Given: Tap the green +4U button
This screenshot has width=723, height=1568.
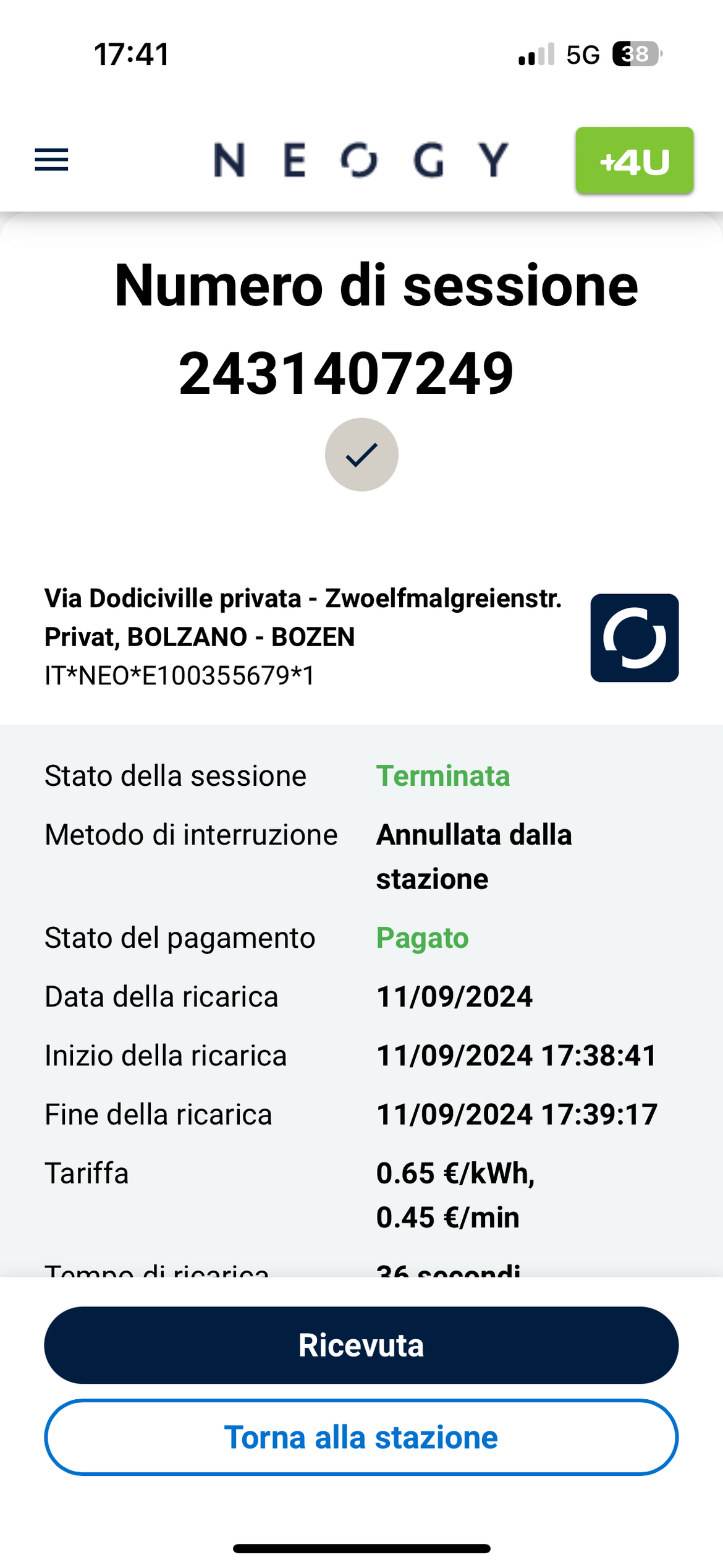Looking at the screenshot, I should [635, 161].
